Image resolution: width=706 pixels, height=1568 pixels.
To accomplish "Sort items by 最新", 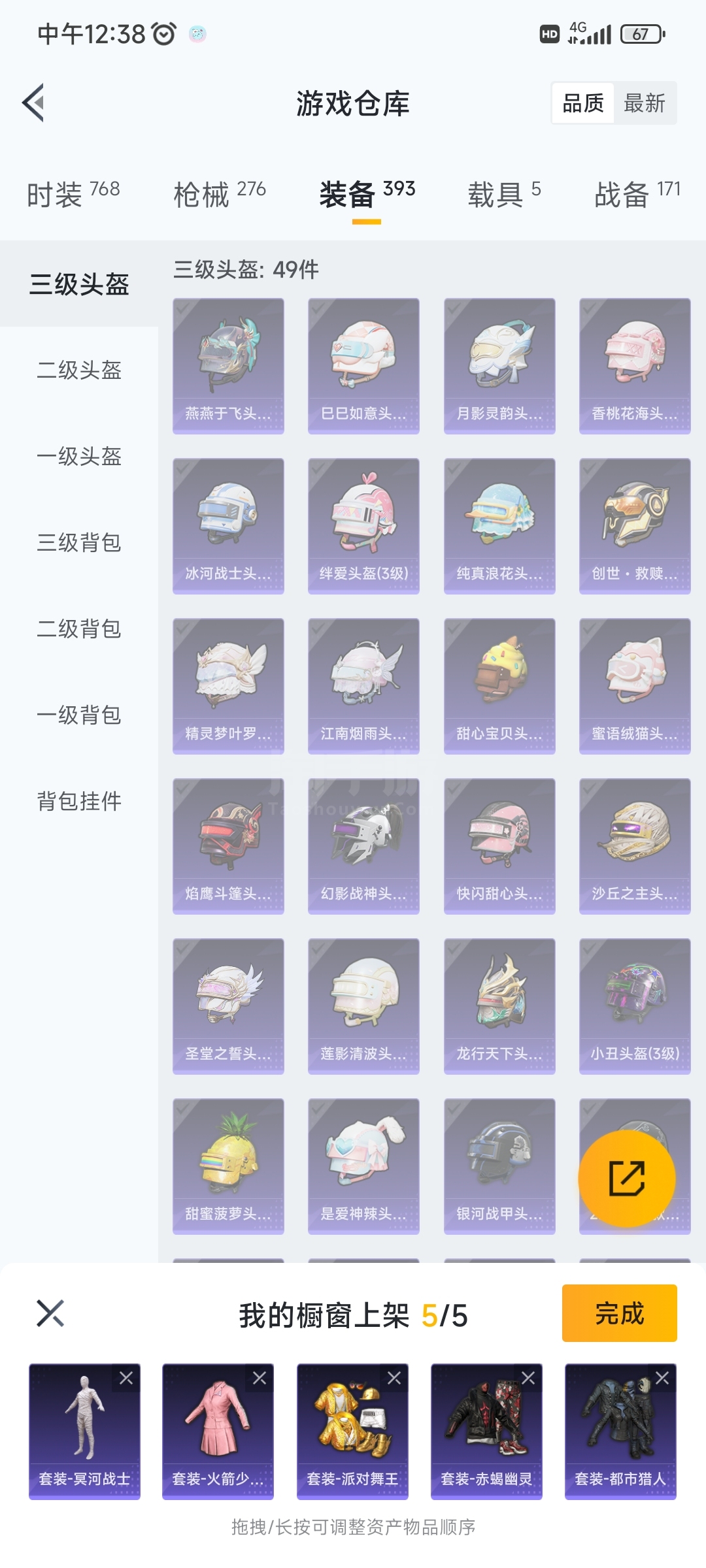I will [x=644, y=103].
